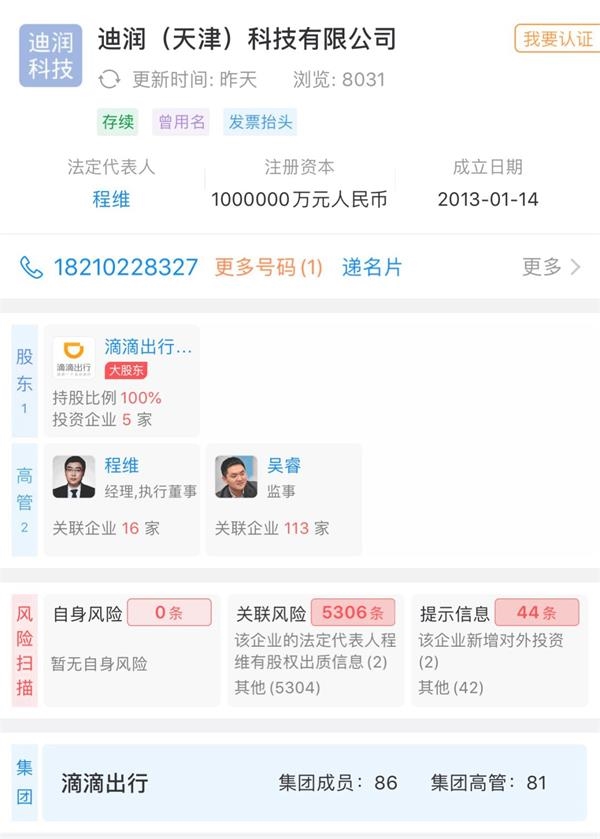Tap 递名片 to send a card
This screenshot has height=839, width=600.
click(x=372, y=267)
